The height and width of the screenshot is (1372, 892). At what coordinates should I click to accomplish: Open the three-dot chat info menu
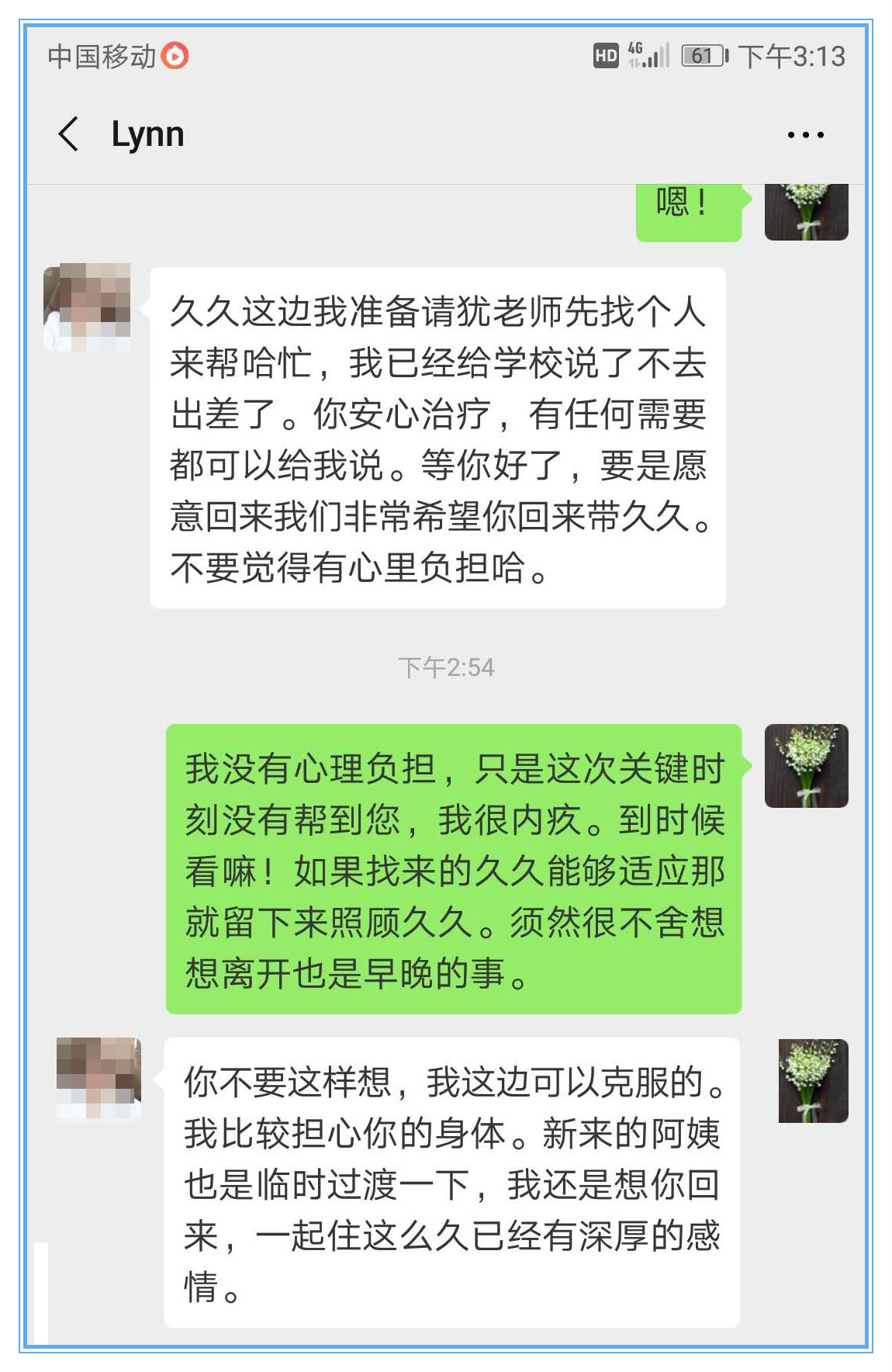805,135
